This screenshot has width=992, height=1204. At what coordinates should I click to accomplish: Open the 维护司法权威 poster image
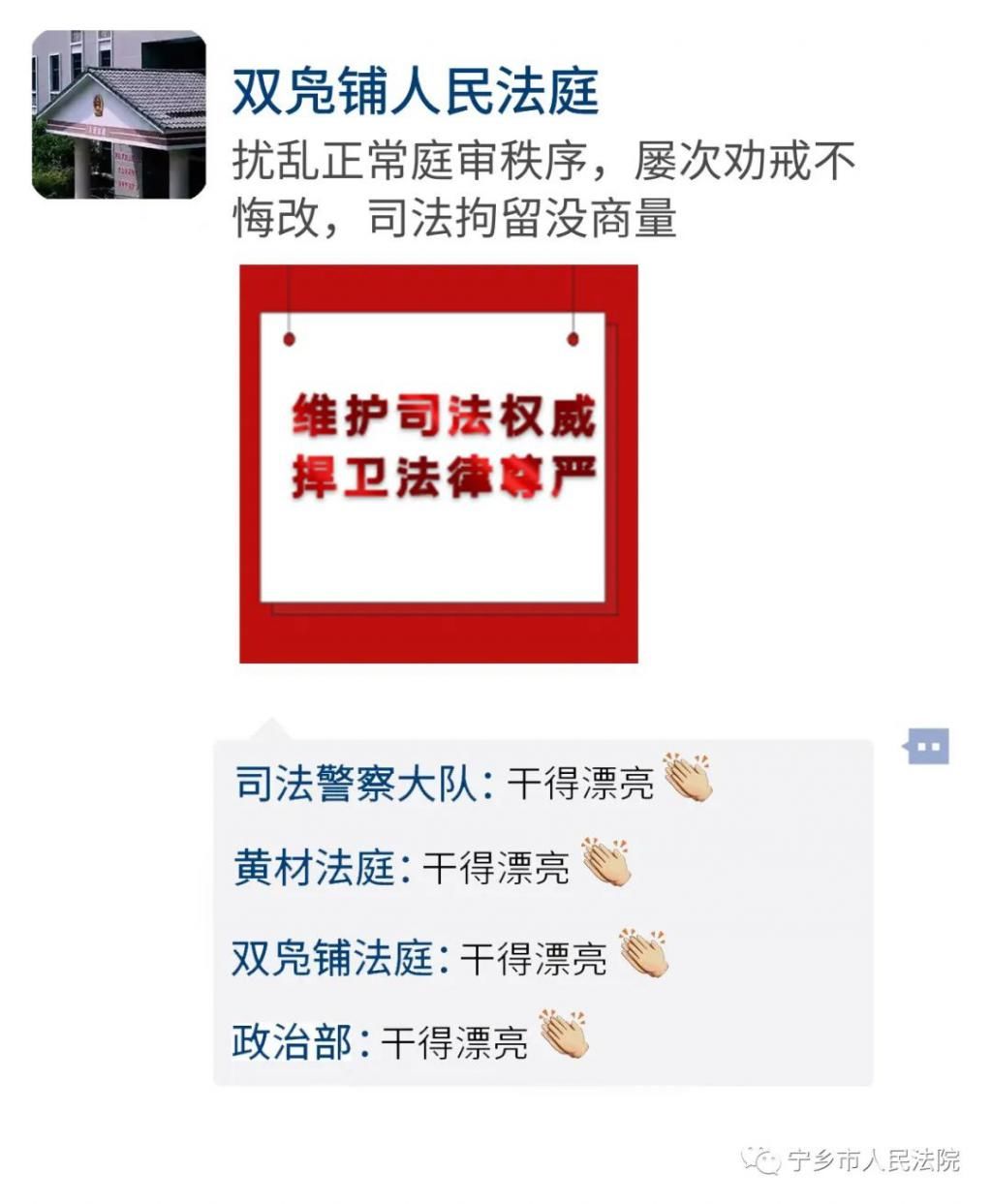pos(441,465)
